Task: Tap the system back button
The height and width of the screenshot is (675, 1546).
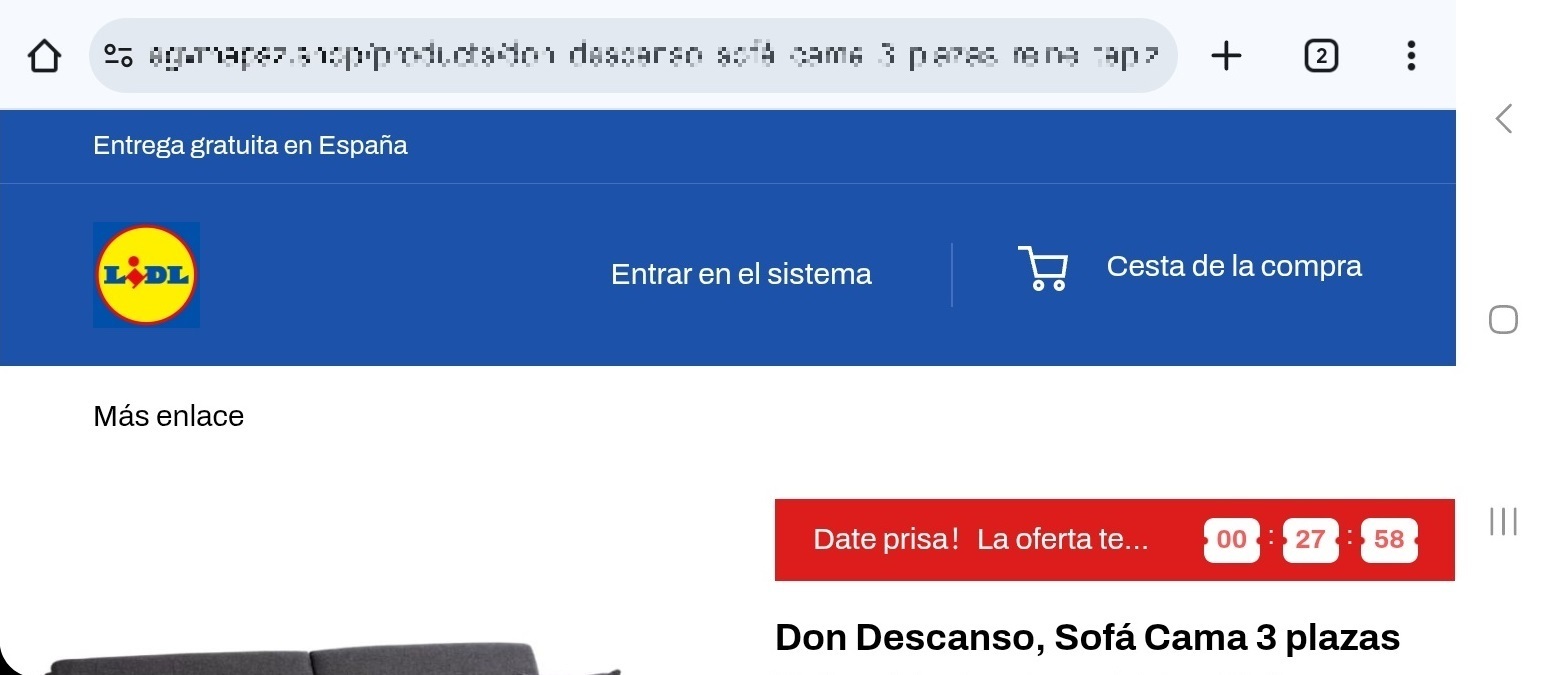Action: [x=1503, y=119]
